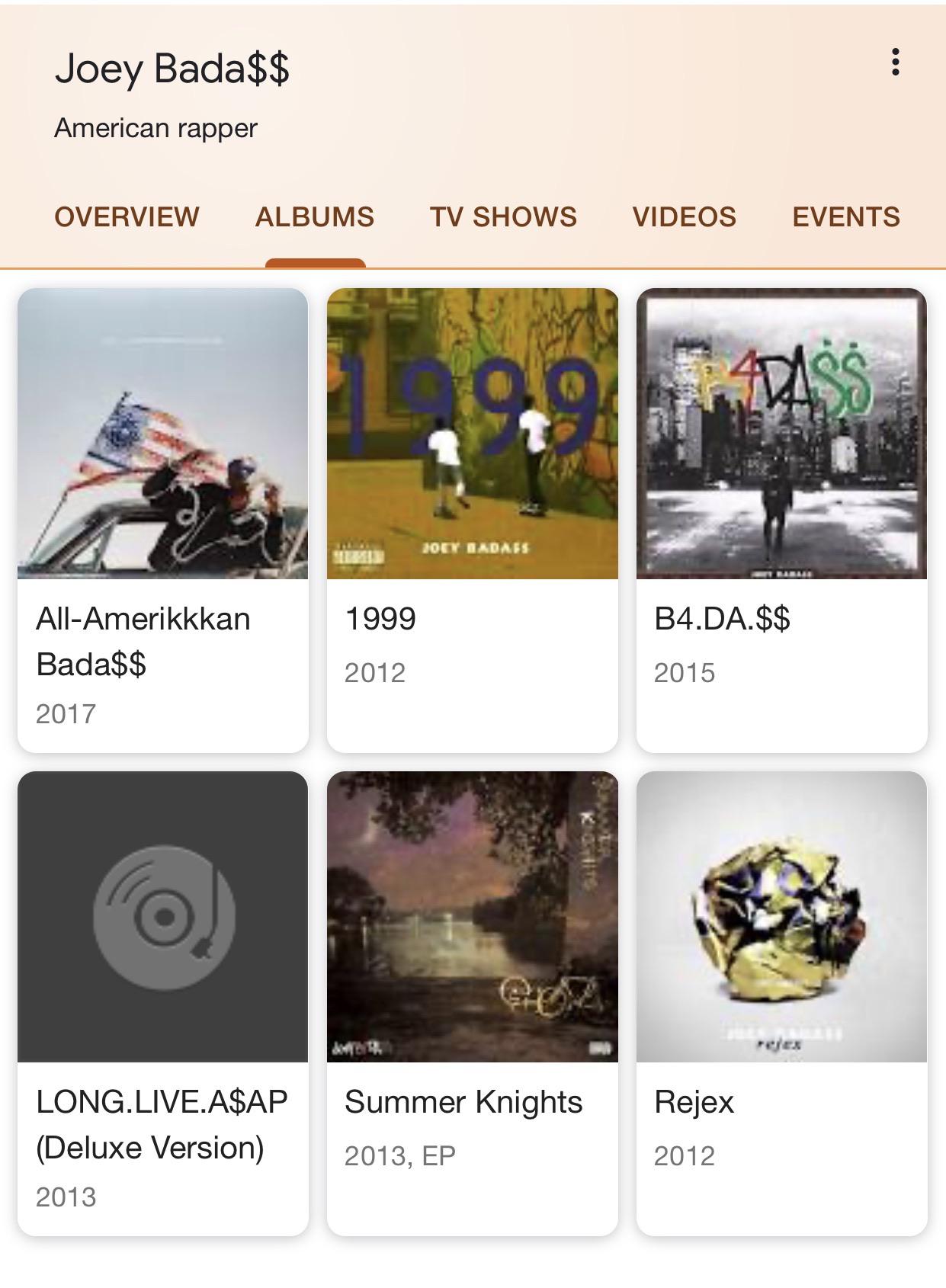Open the Summer Knights EP card
This screenshot has width=946, height=1288.
[473, 1003]
